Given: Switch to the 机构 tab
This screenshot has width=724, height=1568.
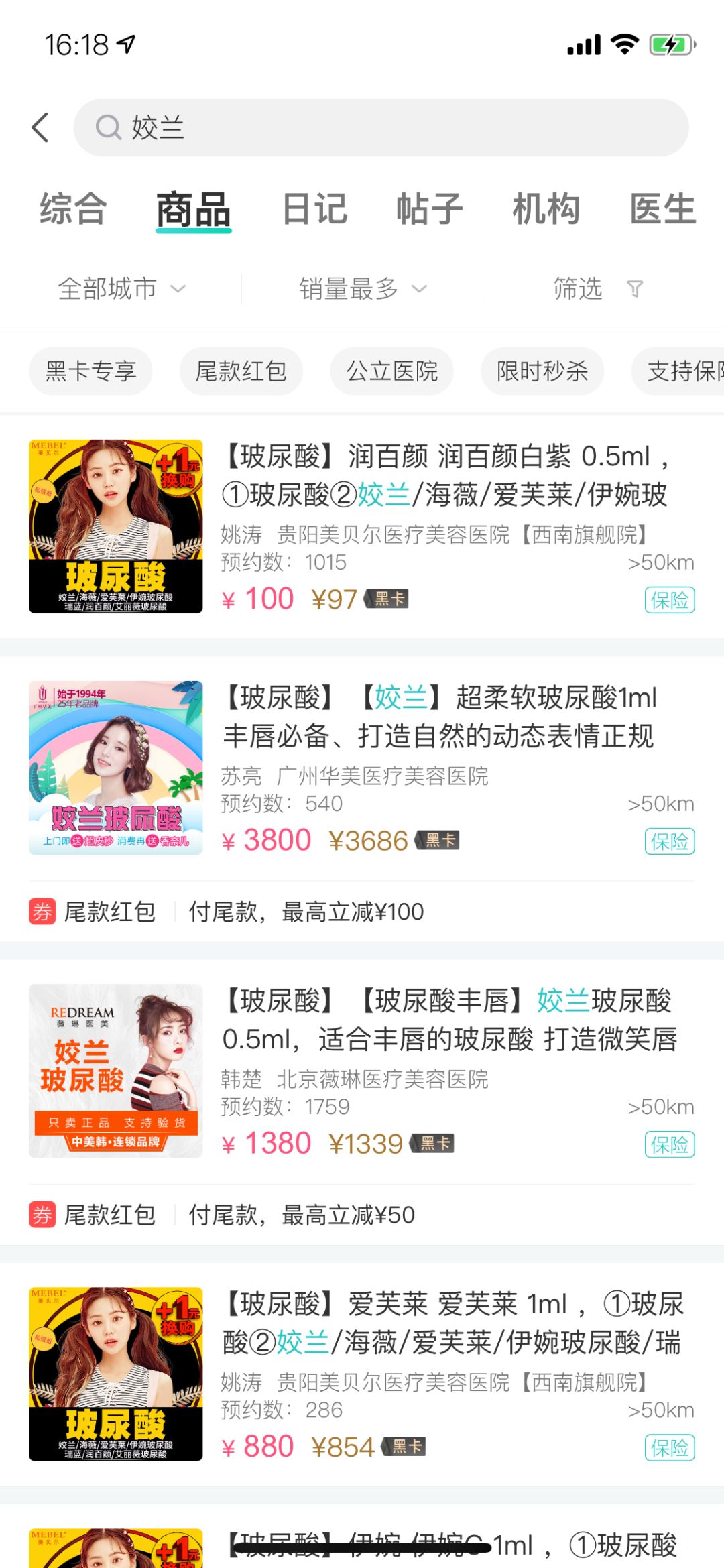Looking at the screenshot, I should pos(546,209).
